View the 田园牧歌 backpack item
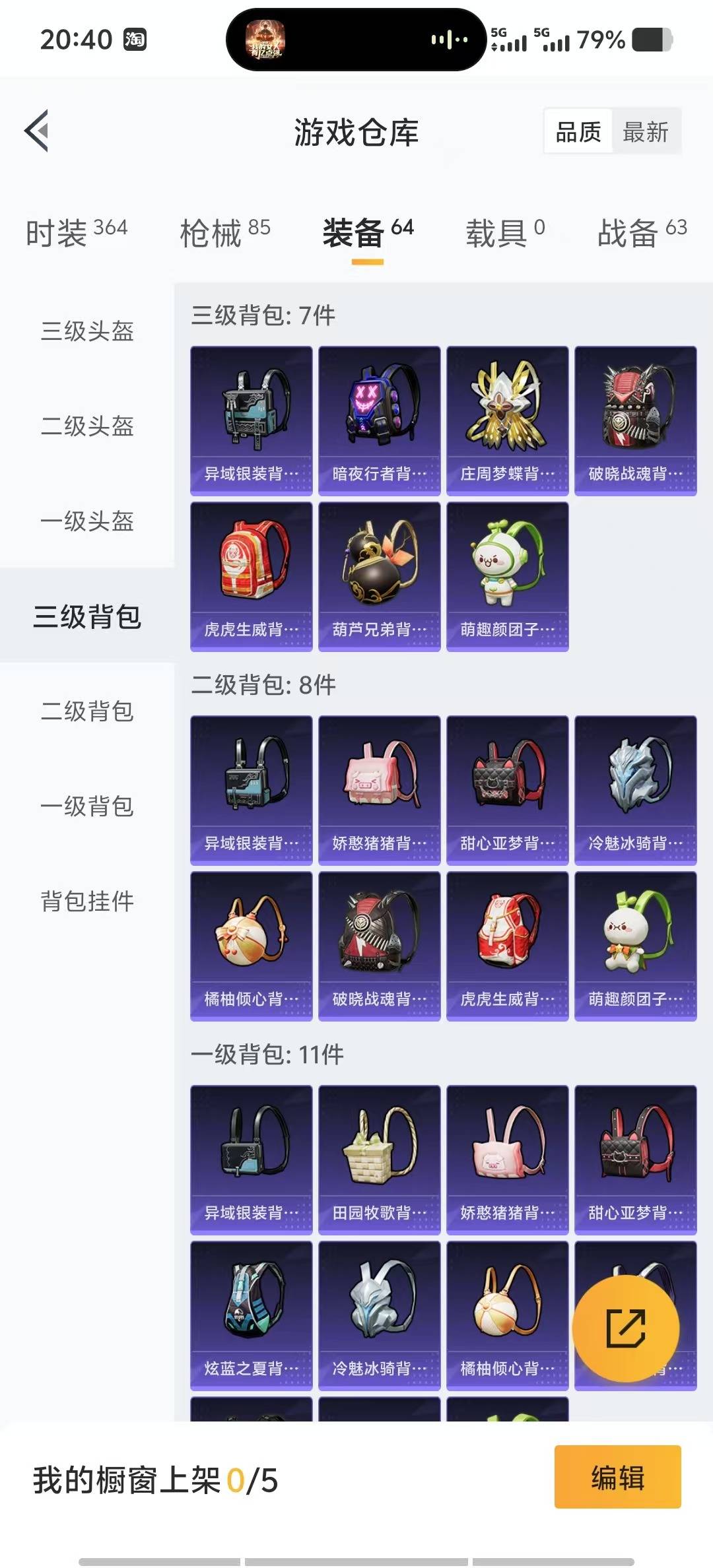 [379, 1160]
